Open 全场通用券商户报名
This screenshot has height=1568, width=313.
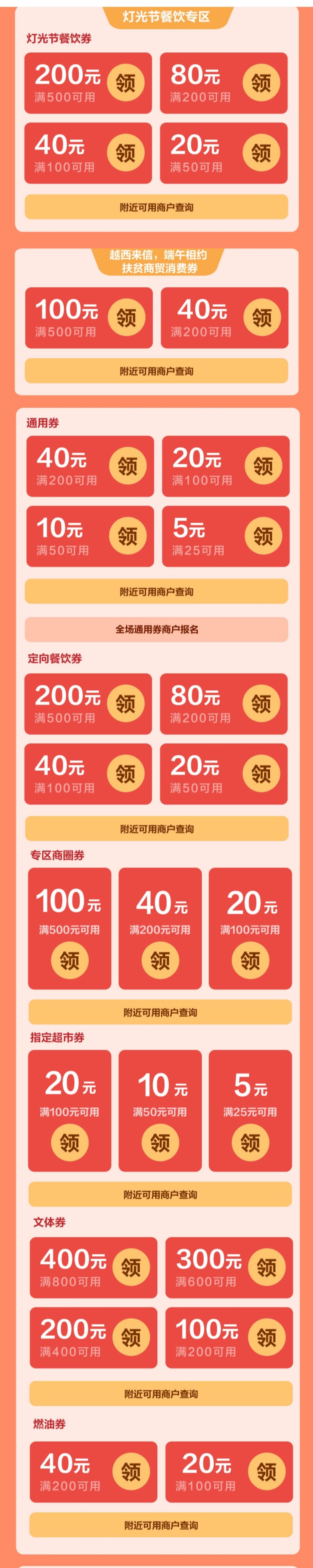[x=156, y=630]
